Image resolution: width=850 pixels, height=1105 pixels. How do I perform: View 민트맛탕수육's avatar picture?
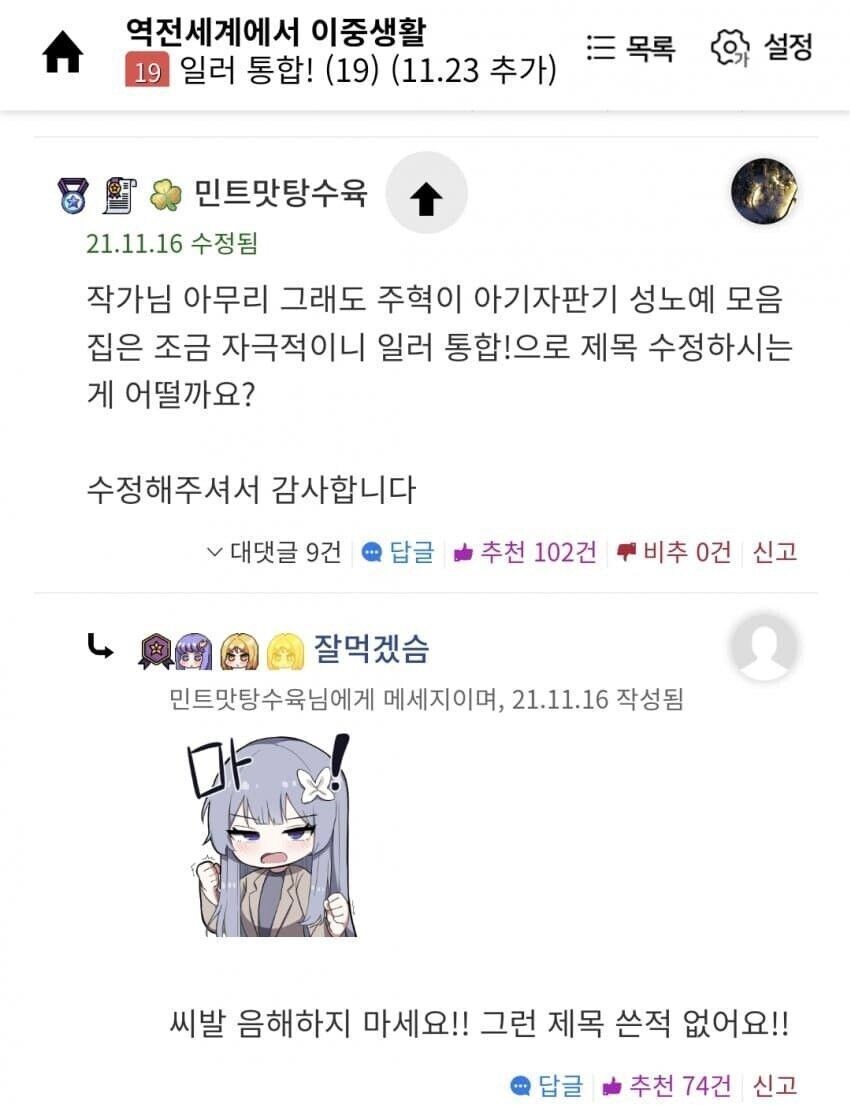coord(764,191)
